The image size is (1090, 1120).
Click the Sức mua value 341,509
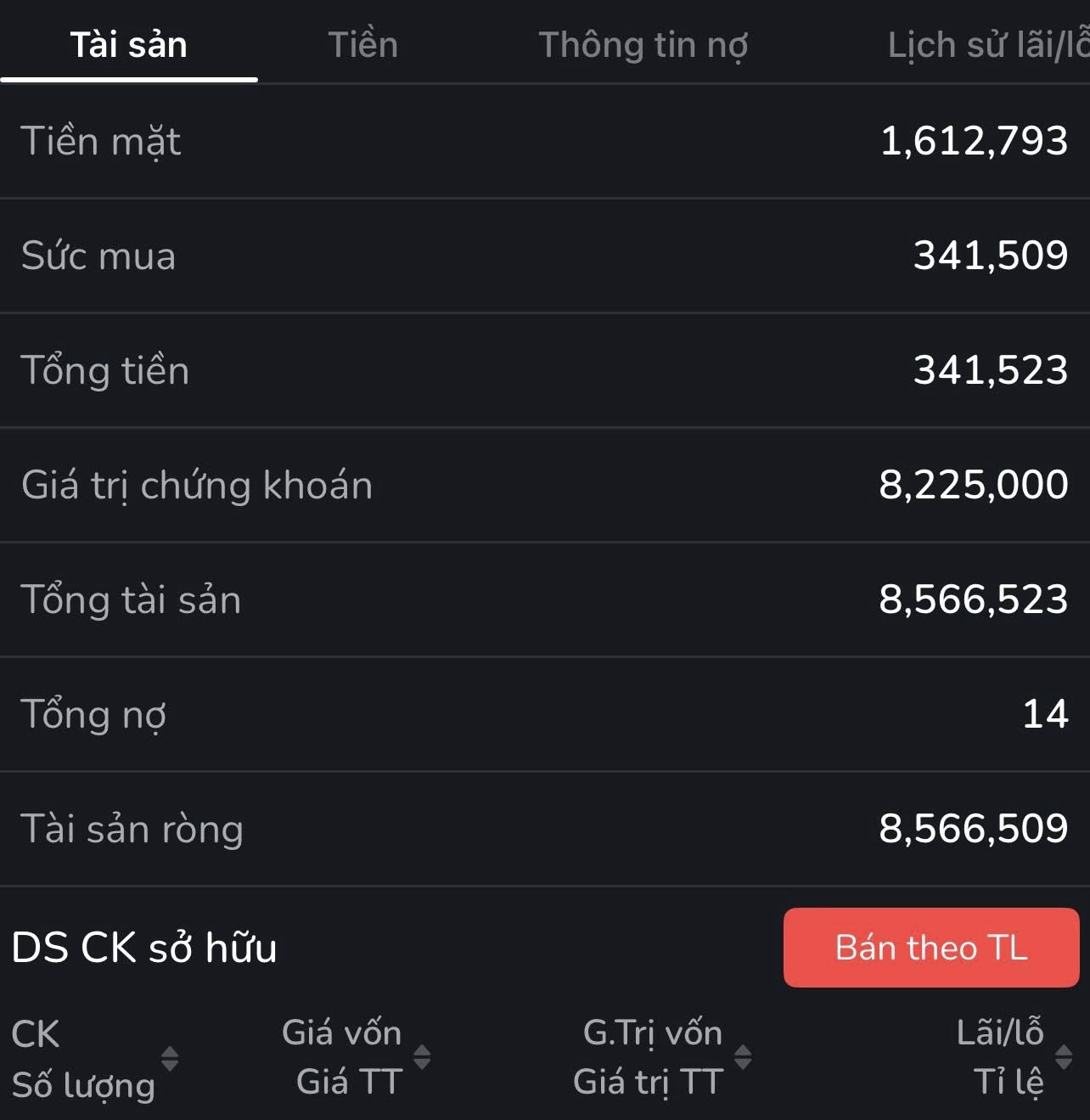pyautogui.click(x=991, y=256)
